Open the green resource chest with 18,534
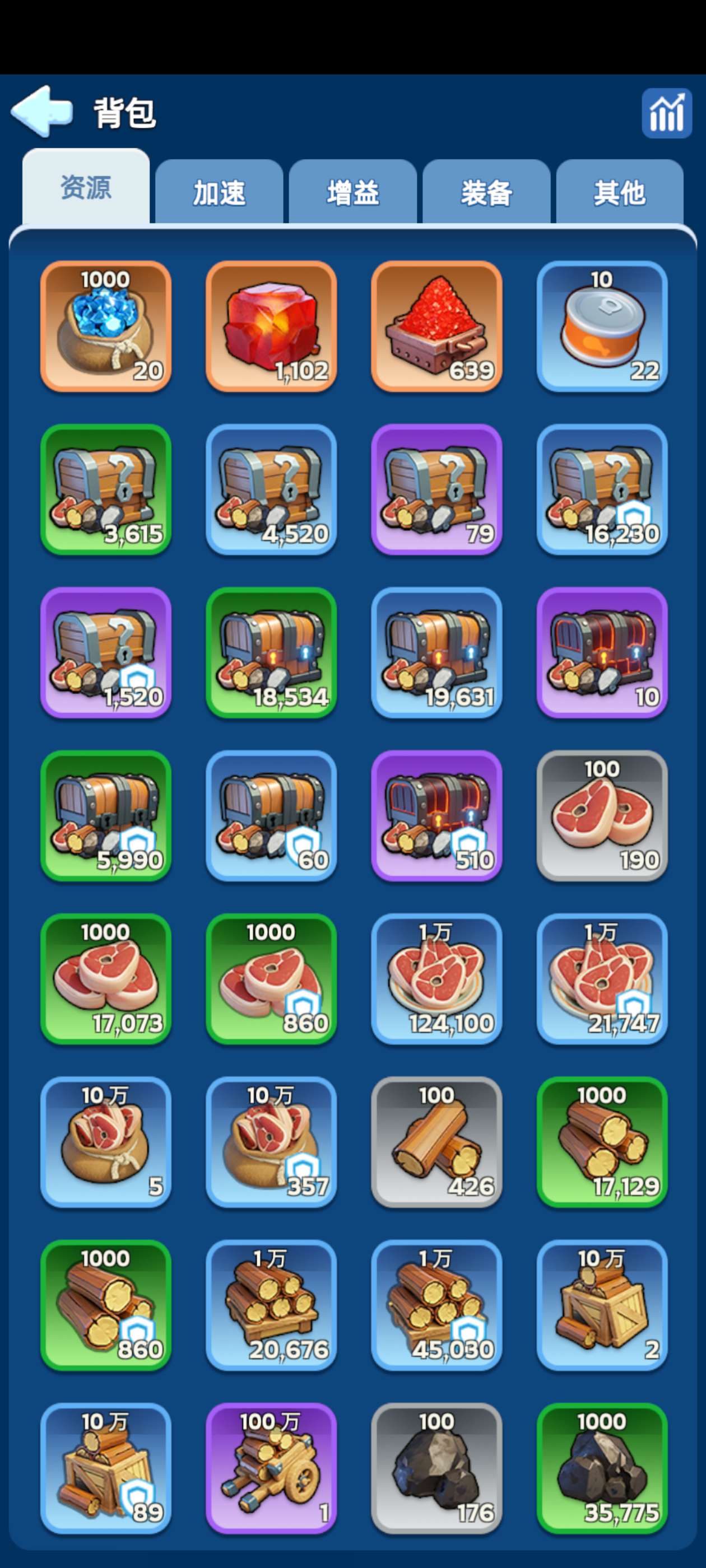The width and height of the screenshot is (706, 1568). click(271, 652)
